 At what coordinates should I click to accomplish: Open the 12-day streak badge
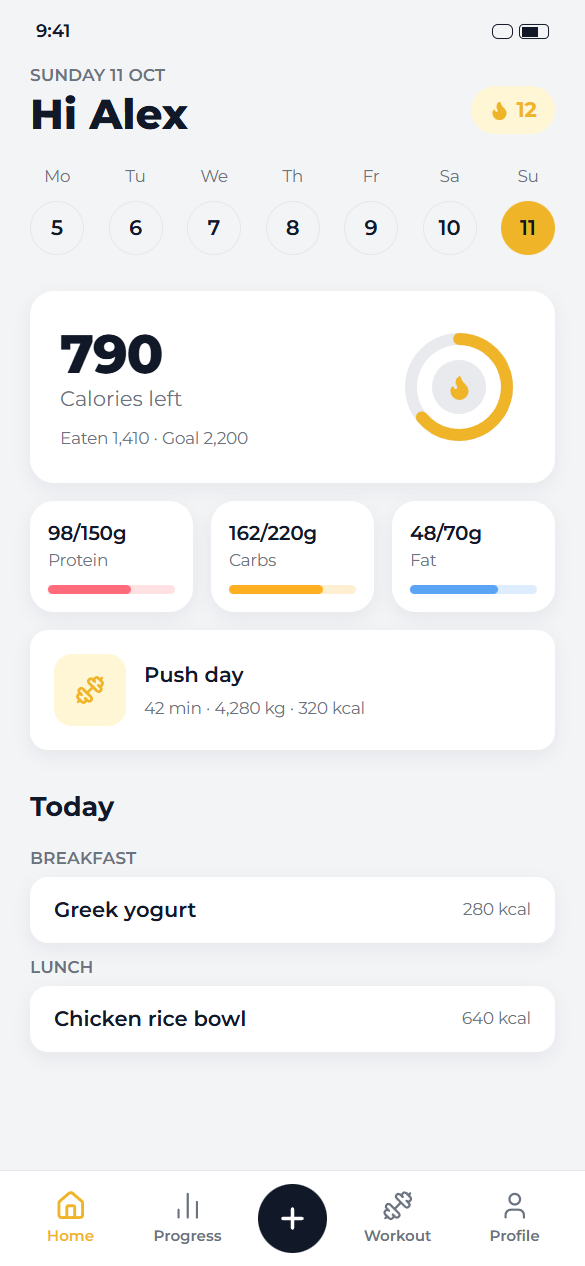coord(513,110)
